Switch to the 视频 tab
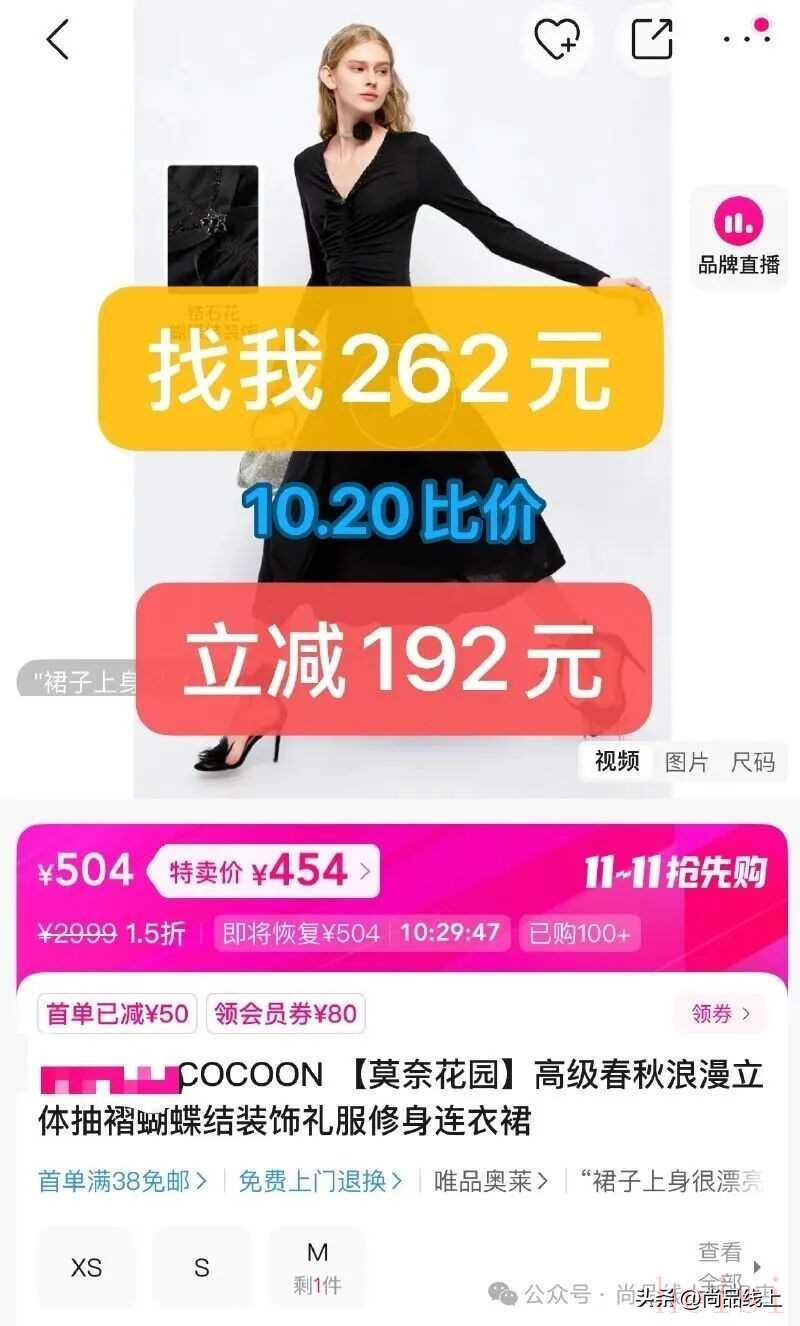The width and height of the screenshot is (800, 1326). (616, 762)
